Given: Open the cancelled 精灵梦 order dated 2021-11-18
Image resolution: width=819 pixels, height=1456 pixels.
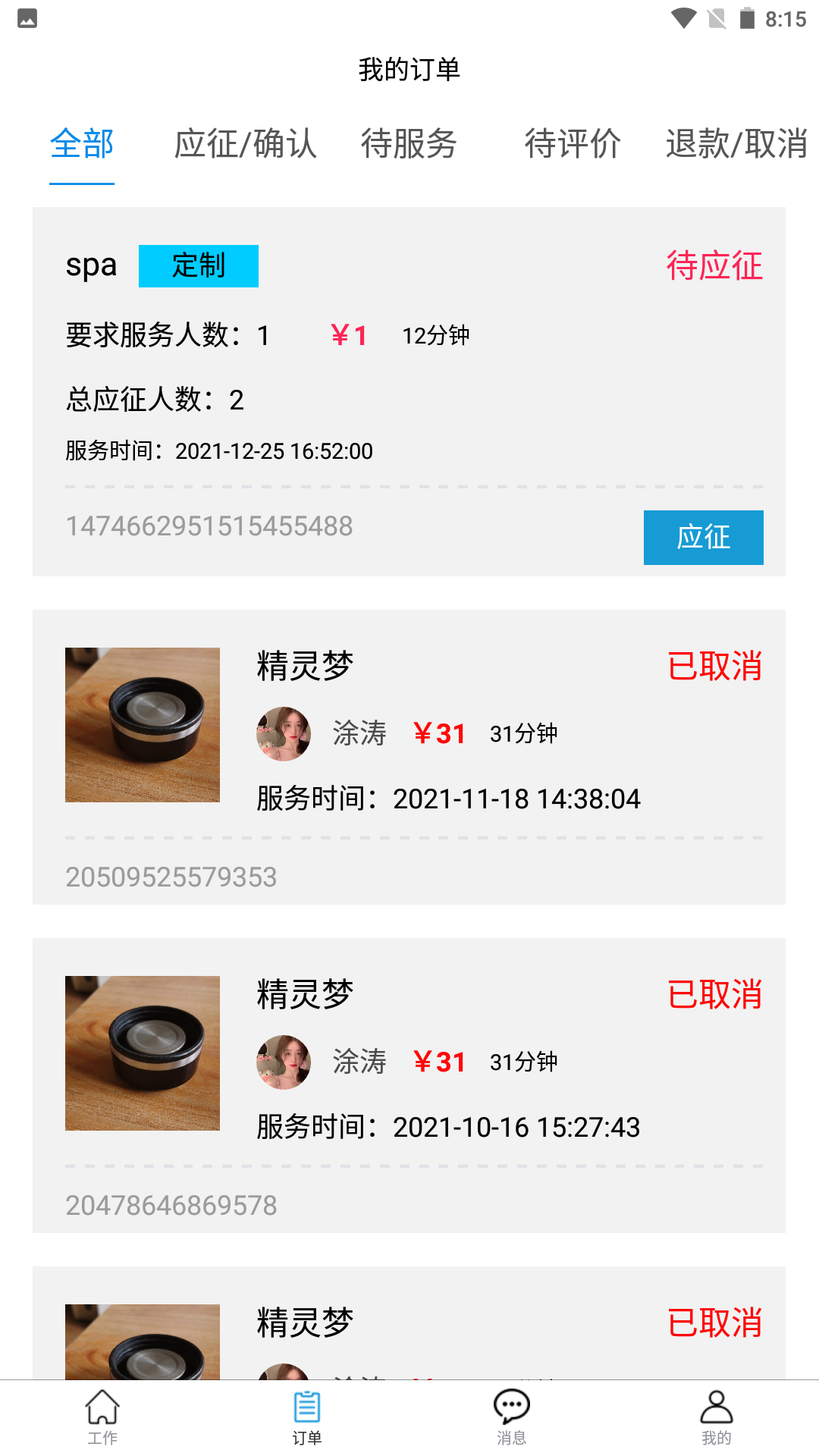Looking at the screenshot, I should pos(409,757).
